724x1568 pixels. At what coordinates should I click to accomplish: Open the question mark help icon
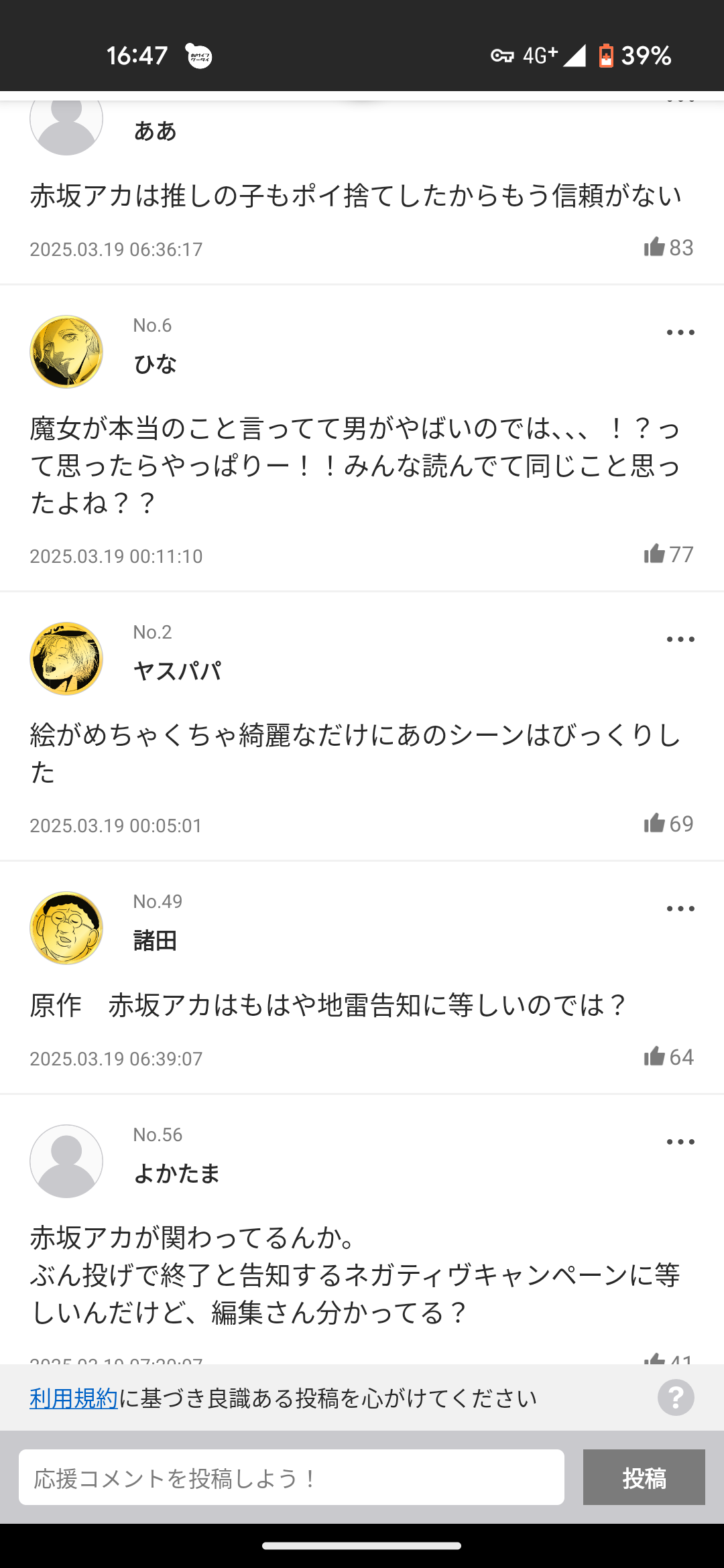pyautogui.click(x=676, y=1398)
